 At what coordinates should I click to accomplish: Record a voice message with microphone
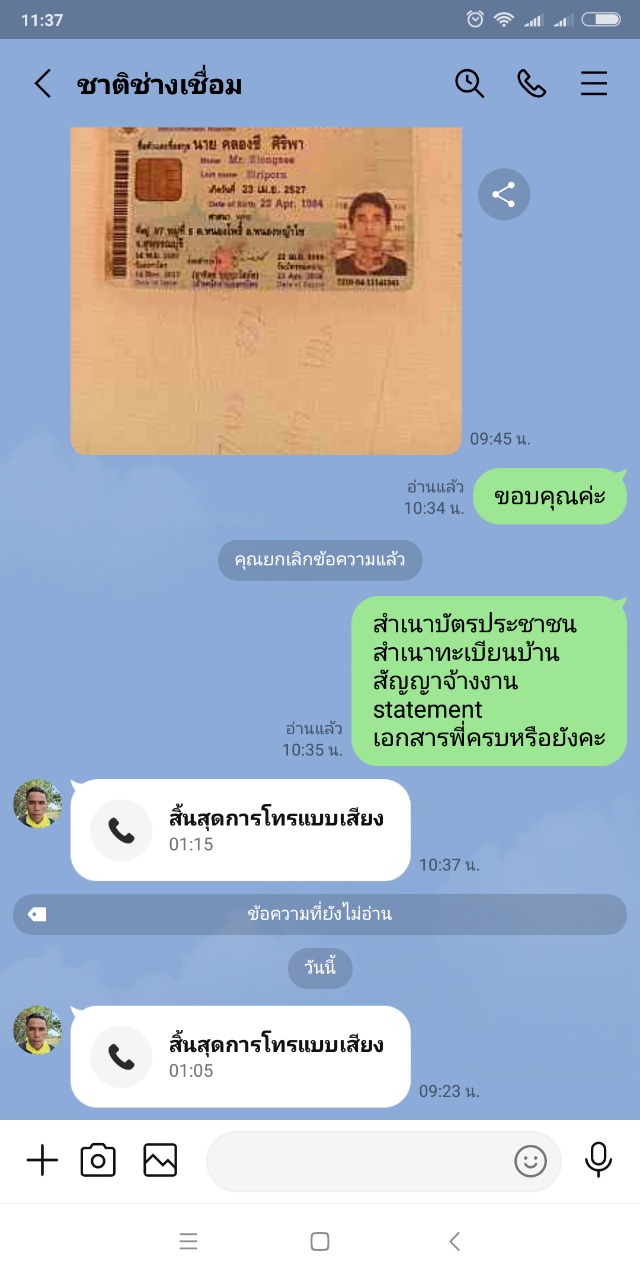[598, 1160]
